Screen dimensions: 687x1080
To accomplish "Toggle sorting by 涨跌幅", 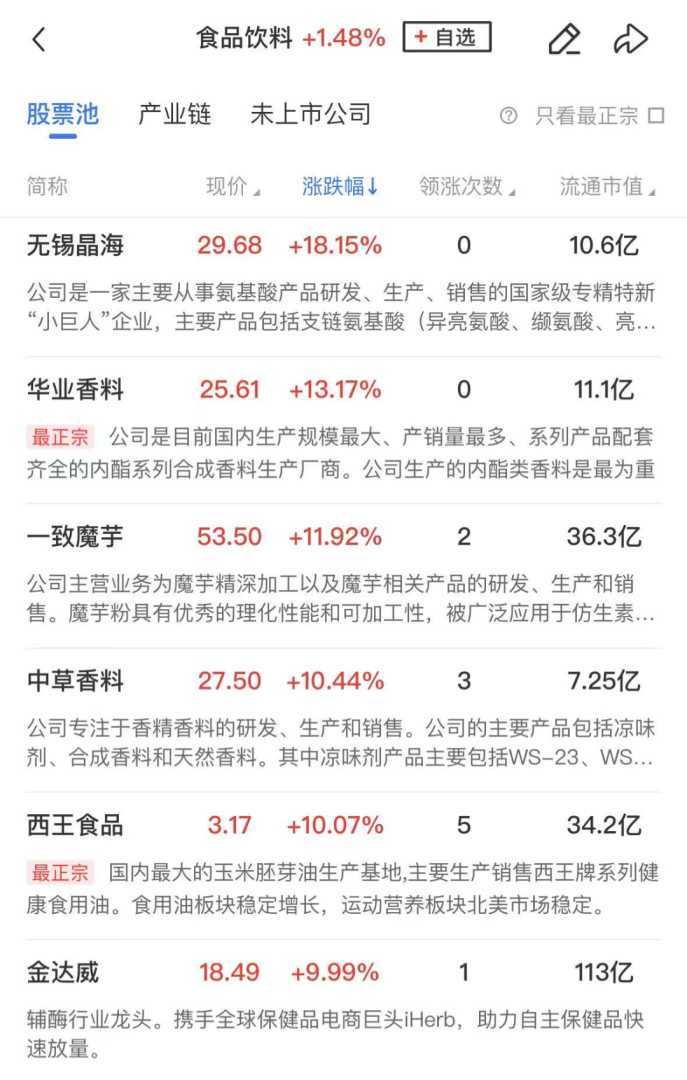I will point(340,187).
